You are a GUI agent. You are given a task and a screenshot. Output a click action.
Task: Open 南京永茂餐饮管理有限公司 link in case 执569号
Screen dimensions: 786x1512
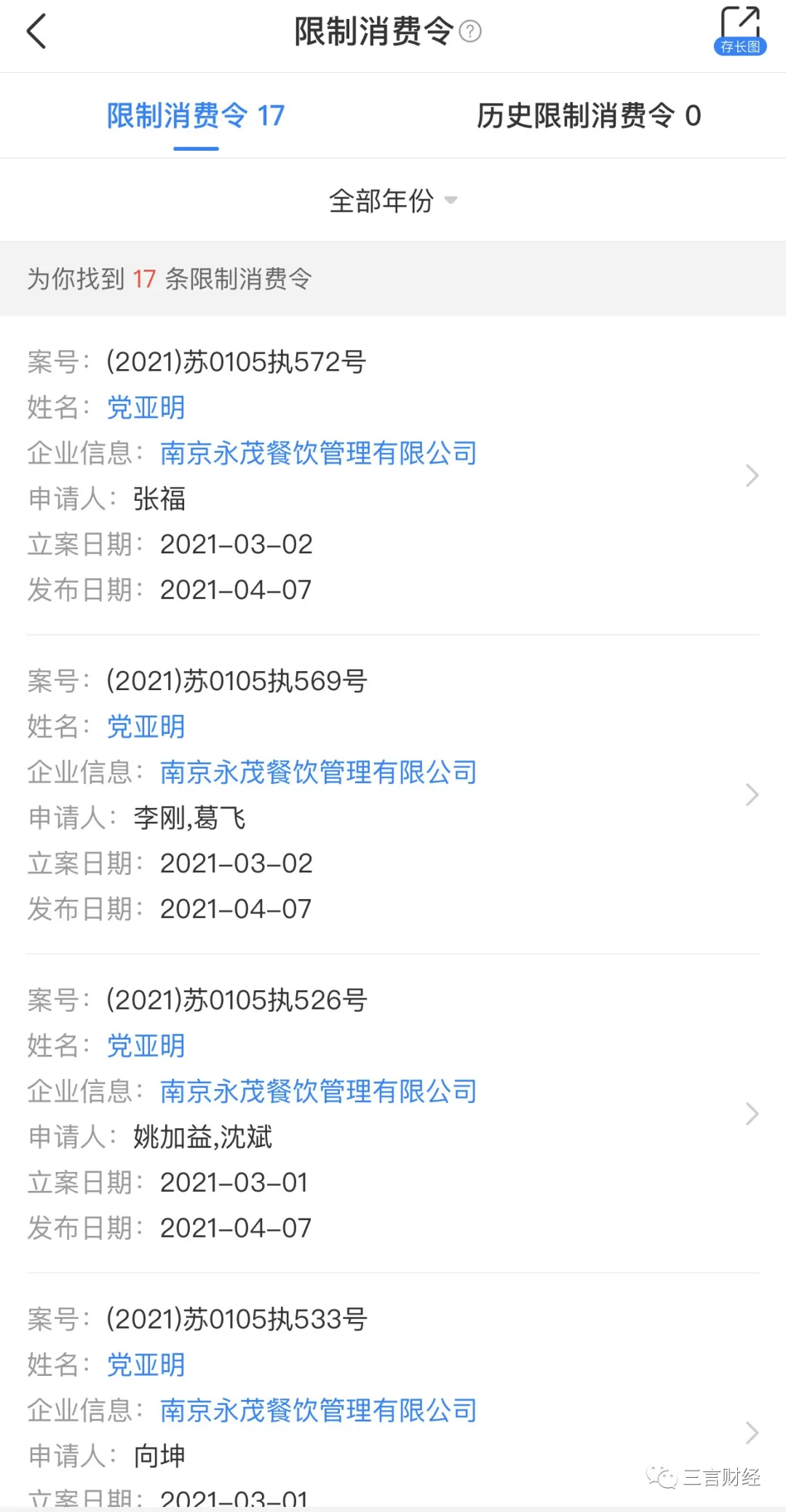318,772
